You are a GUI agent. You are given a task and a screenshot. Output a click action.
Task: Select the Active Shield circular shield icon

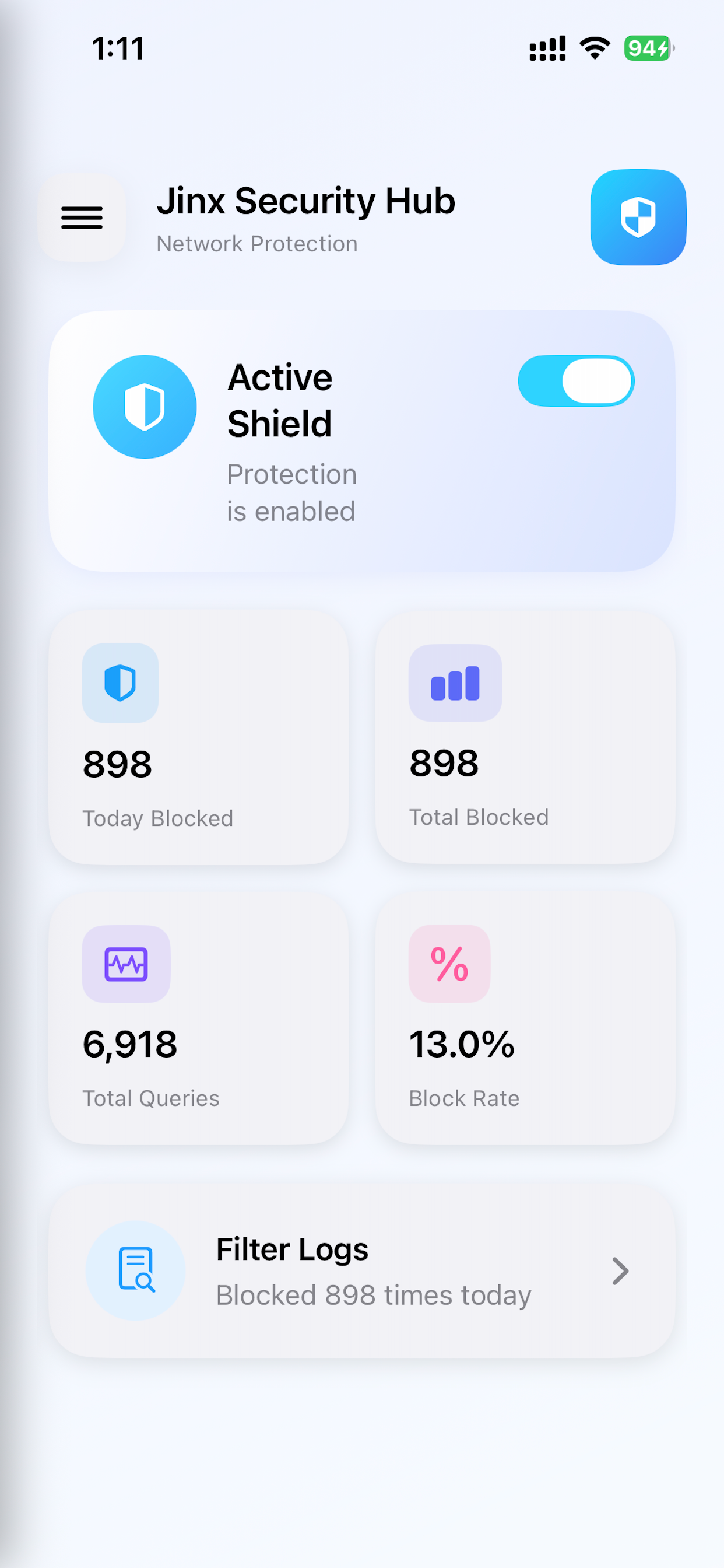(144, 405)
